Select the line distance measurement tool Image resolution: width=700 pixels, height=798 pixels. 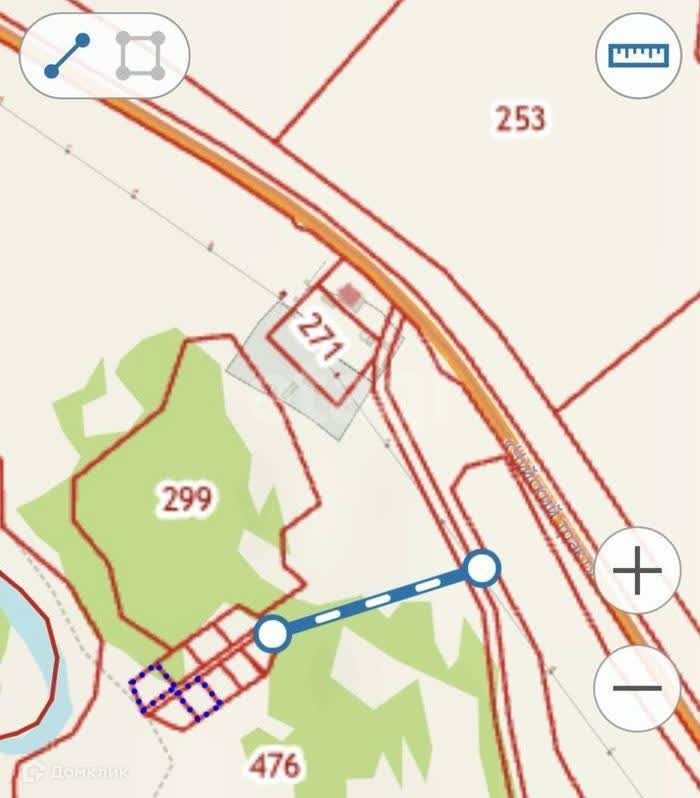tap(67, 56)
